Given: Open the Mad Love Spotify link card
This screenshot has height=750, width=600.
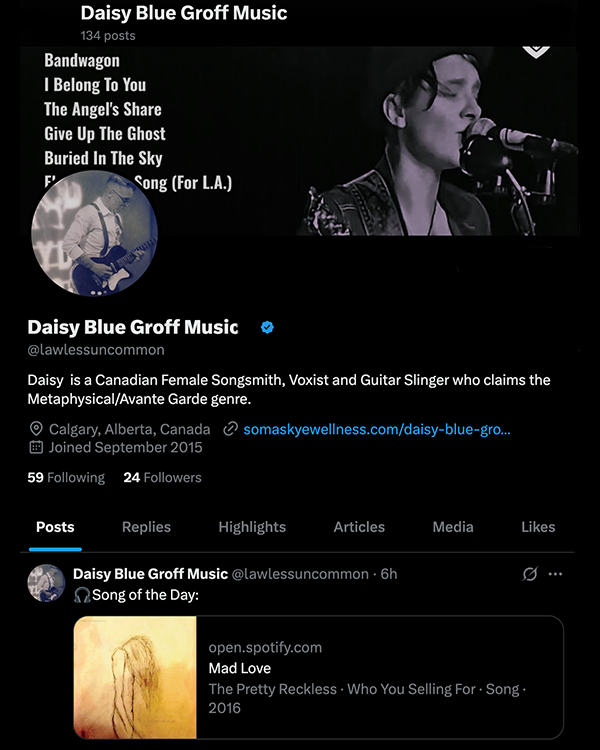Looking at the screenshot, I should coord(318,678).
